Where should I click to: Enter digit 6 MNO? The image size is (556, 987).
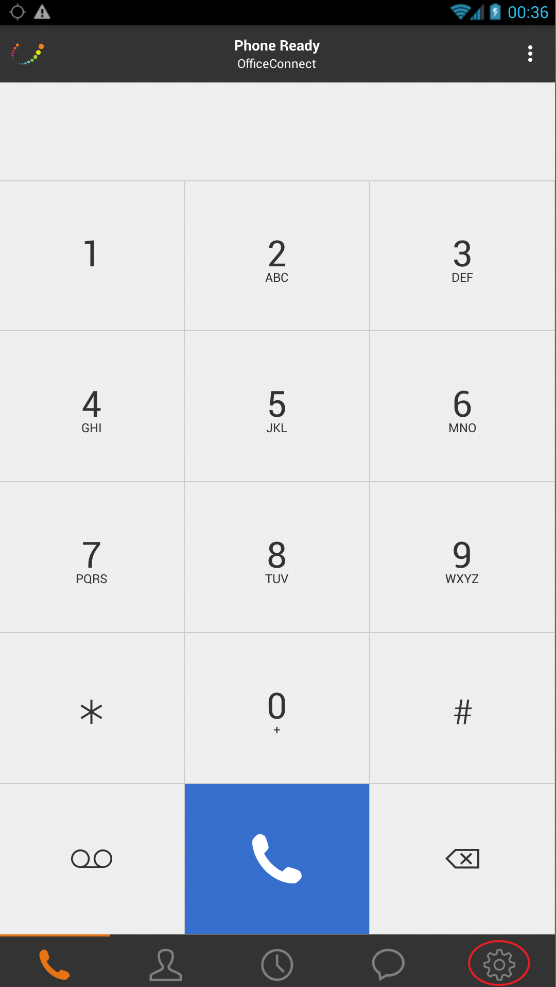pos(462,406)
